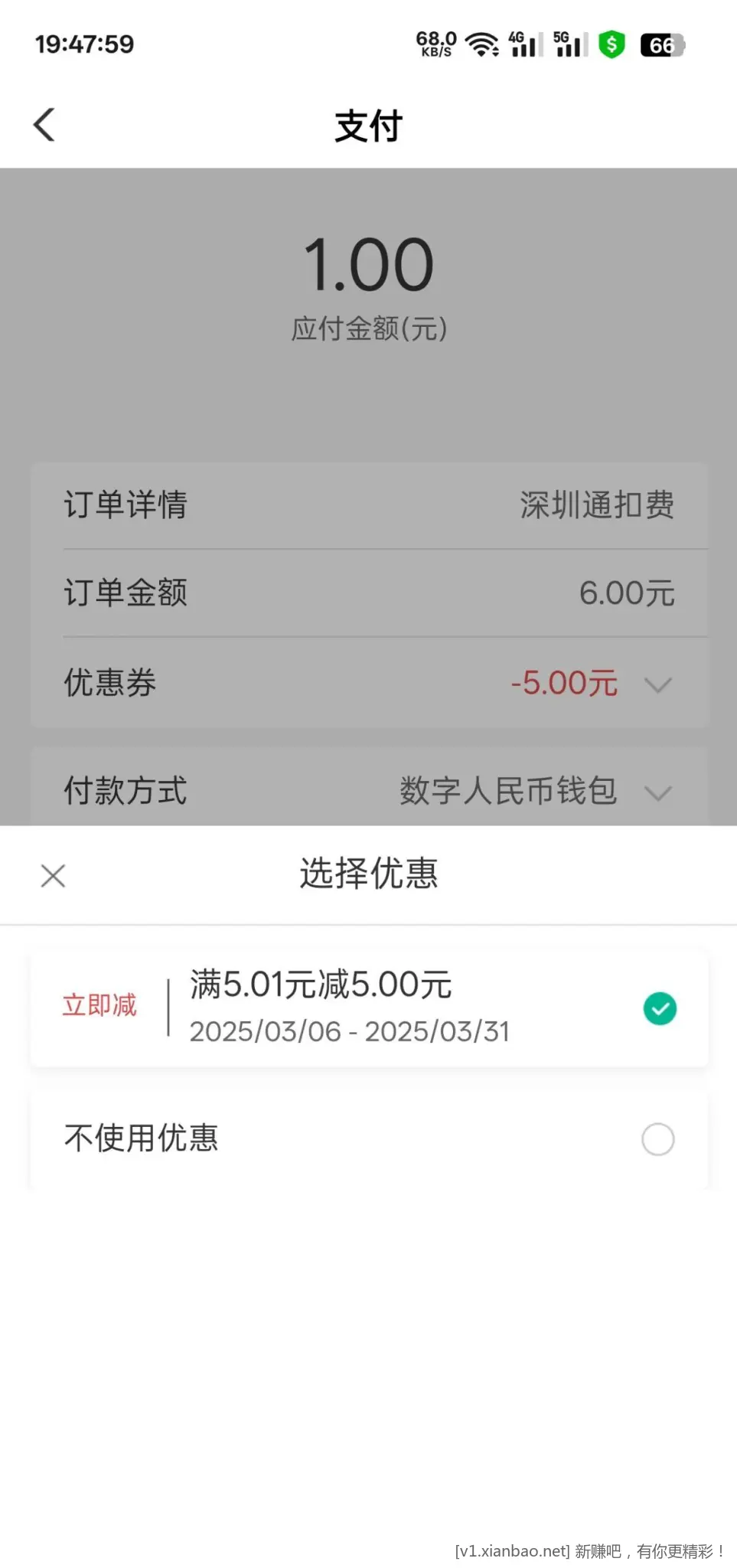Go back from the 支付 page
737x1568 pixels.
click(44, 125)
